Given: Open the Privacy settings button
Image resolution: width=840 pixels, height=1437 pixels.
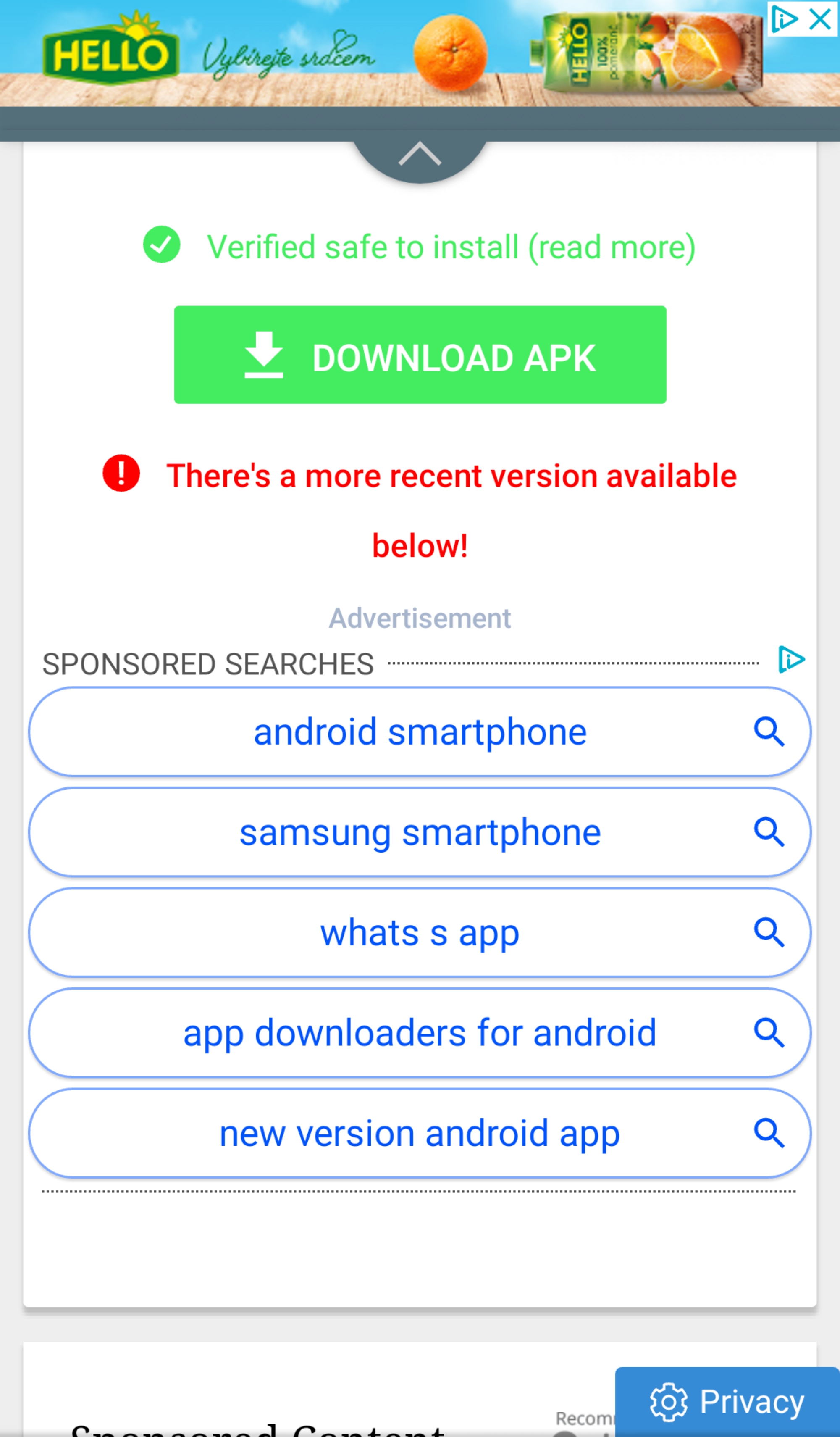Looking at the screenshot, I should 727,1402.
